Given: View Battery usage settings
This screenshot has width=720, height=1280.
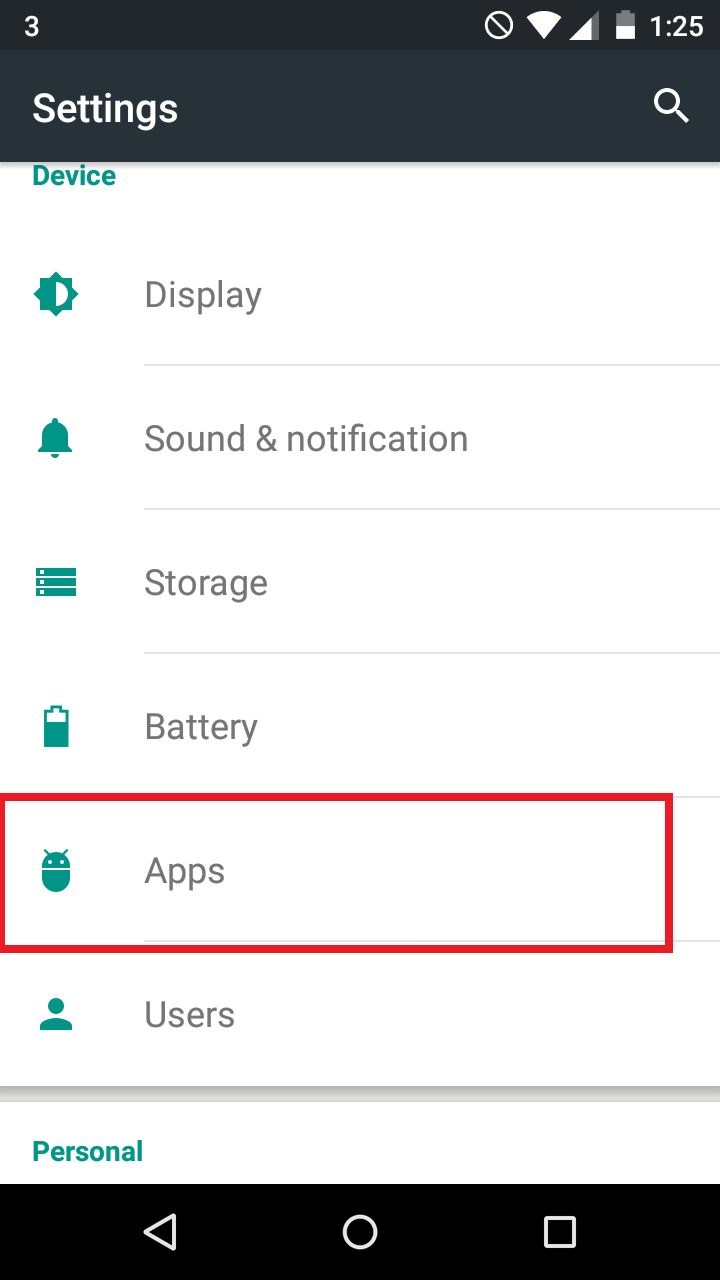Looking at the screenshot, I should click(360, 726).
